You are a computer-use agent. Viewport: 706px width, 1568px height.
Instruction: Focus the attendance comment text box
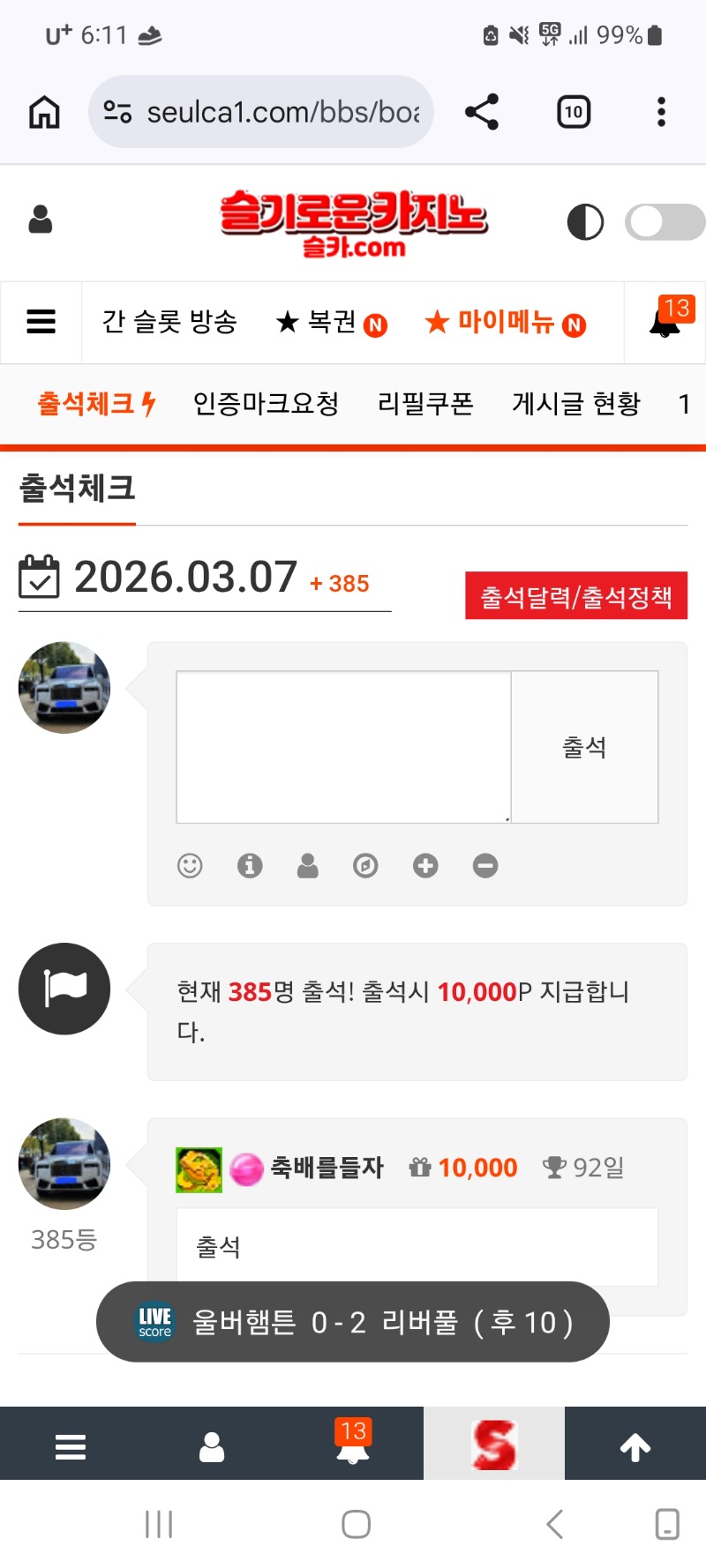point(343,747)
